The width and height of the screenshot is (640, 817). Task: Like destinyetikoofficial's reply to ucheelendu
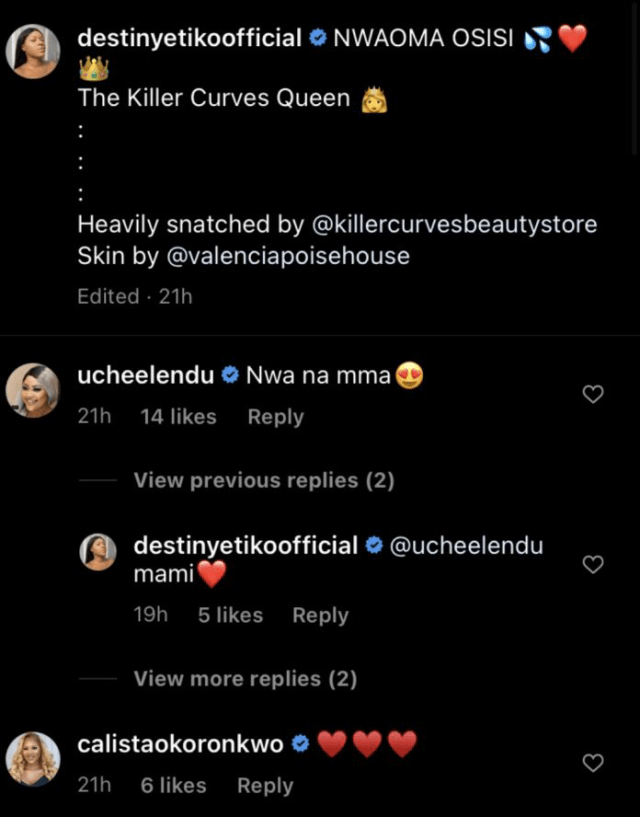coord(593,565)
